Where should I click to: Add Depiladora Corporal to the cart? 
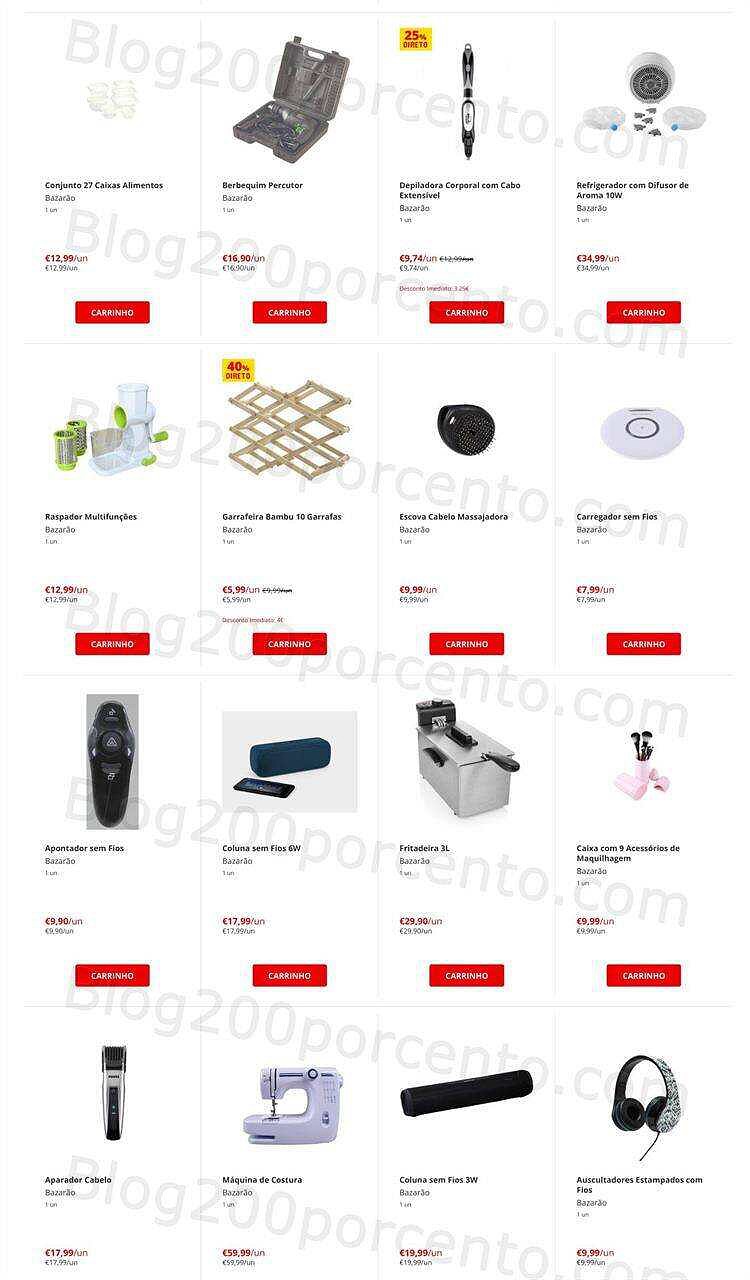tap(466, 312)
